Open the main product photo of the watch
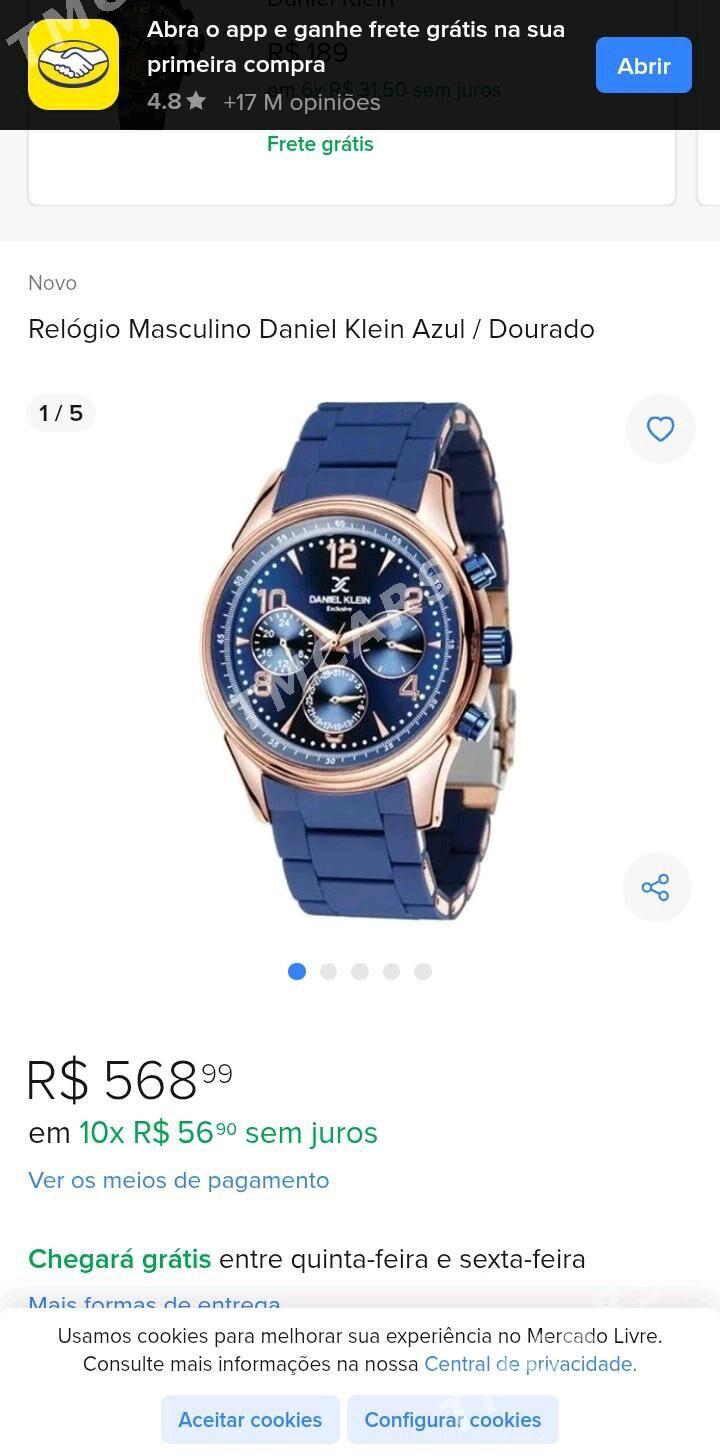This screenshot has height=1456, width=720. pos(358,660)
